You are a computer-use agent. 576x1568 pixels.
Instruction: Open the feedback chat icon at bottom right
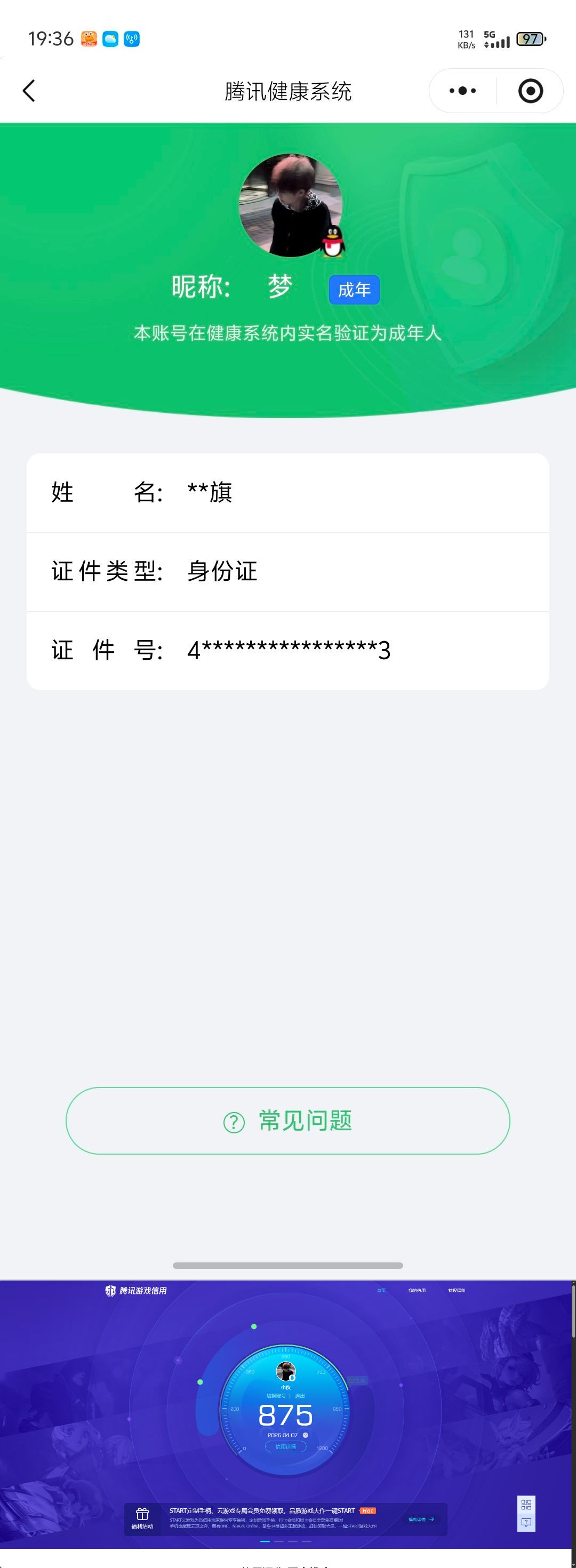coord(527,1522)
